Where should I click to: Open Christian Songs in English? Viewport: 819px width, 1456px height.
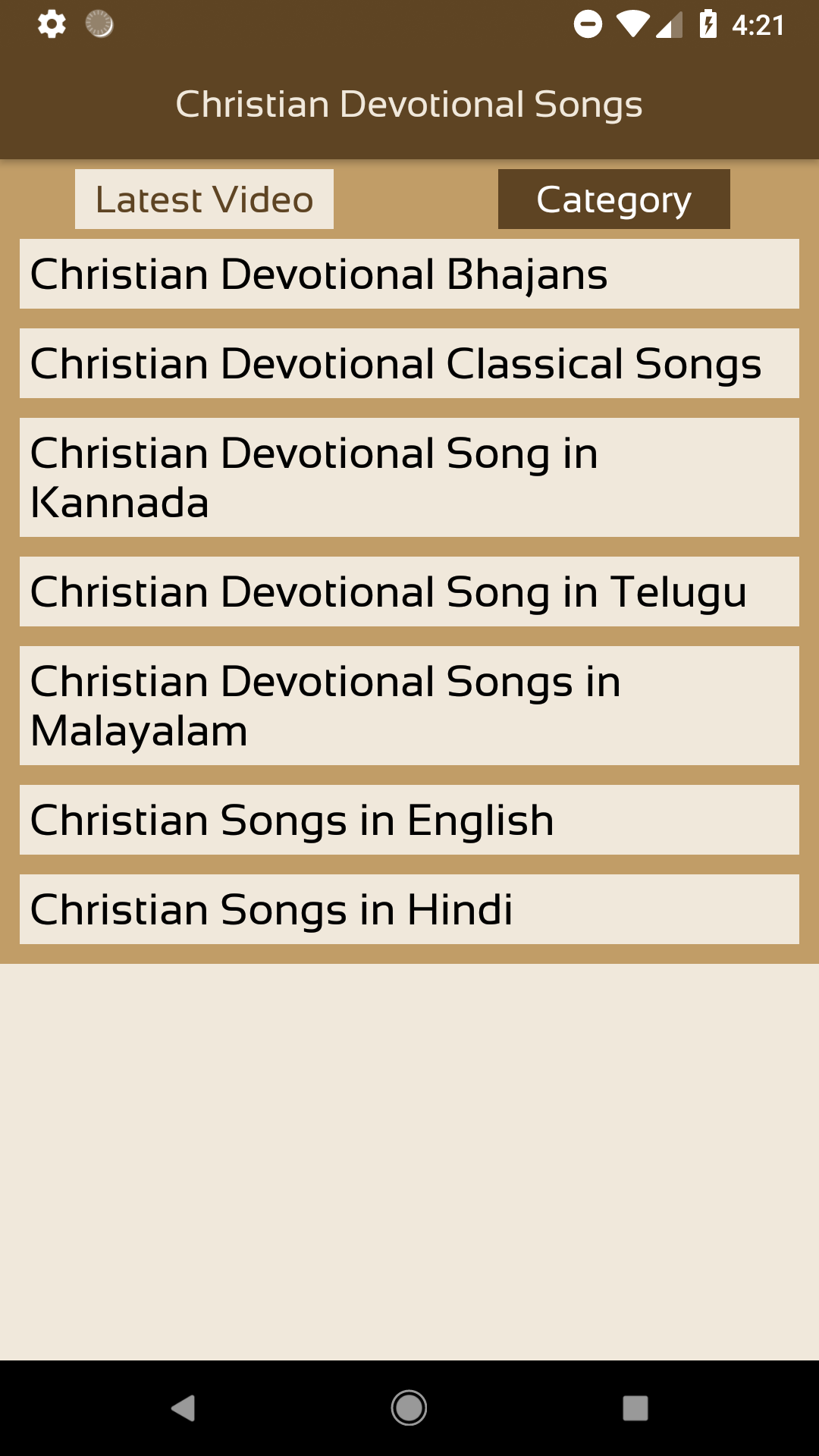pyautogui.click(x=409, y=820)
